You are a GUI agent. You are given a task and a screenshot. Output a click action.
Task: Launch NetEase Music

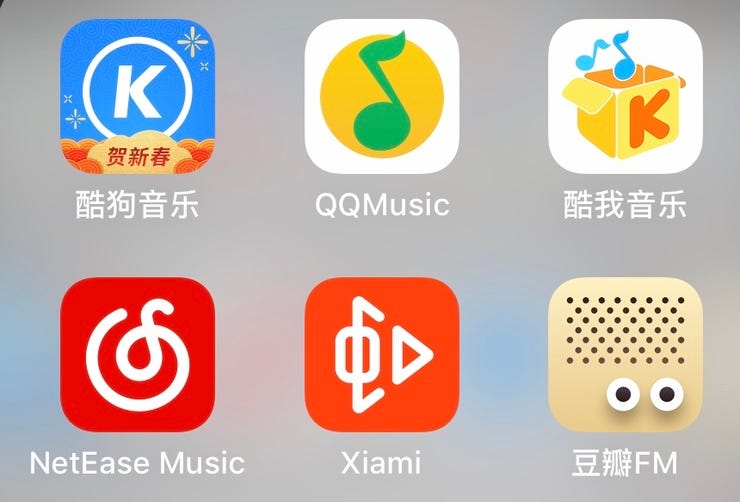point(137,354)
